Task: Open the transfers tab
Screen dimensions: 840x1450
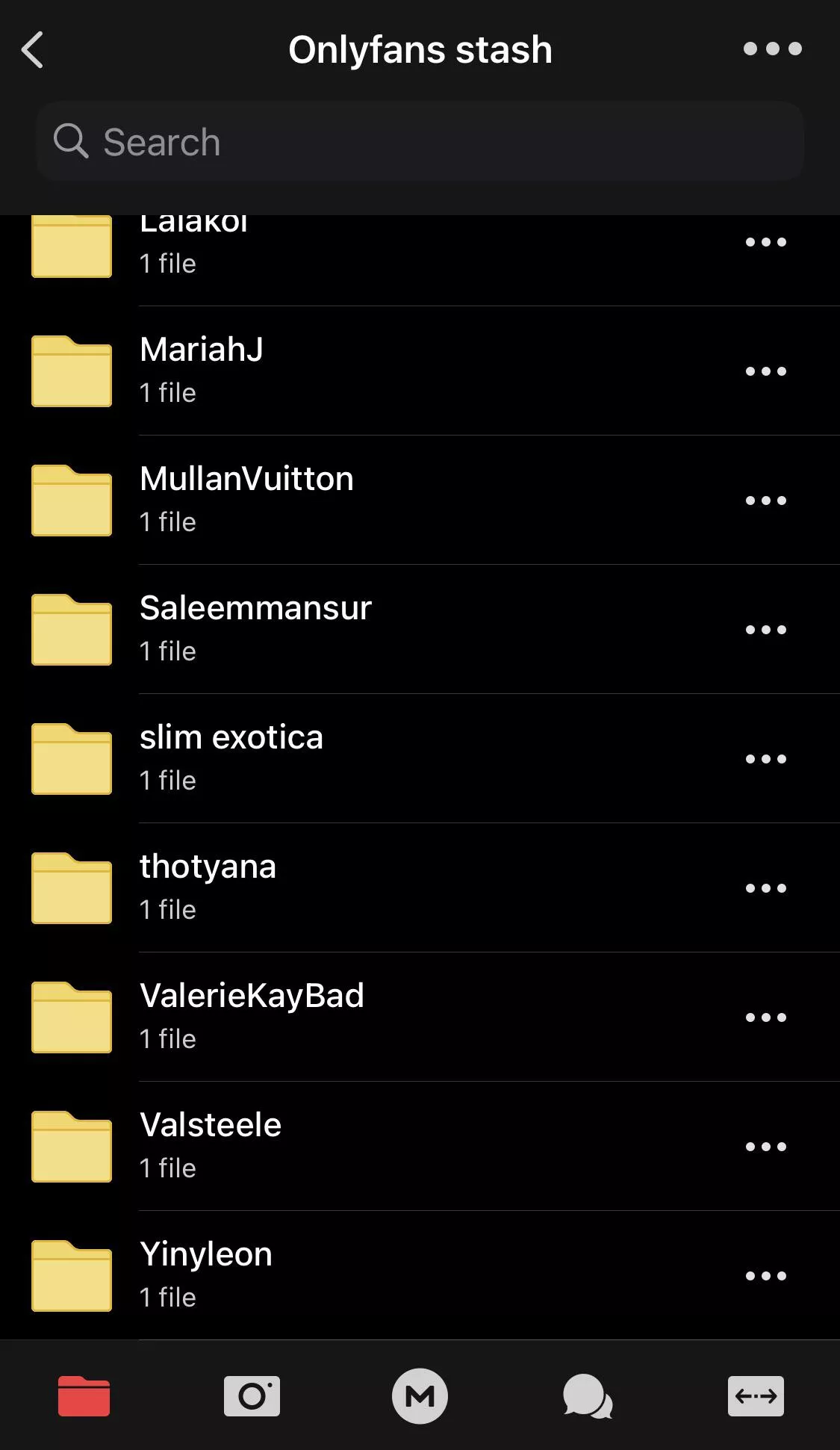Action: 756,1395
